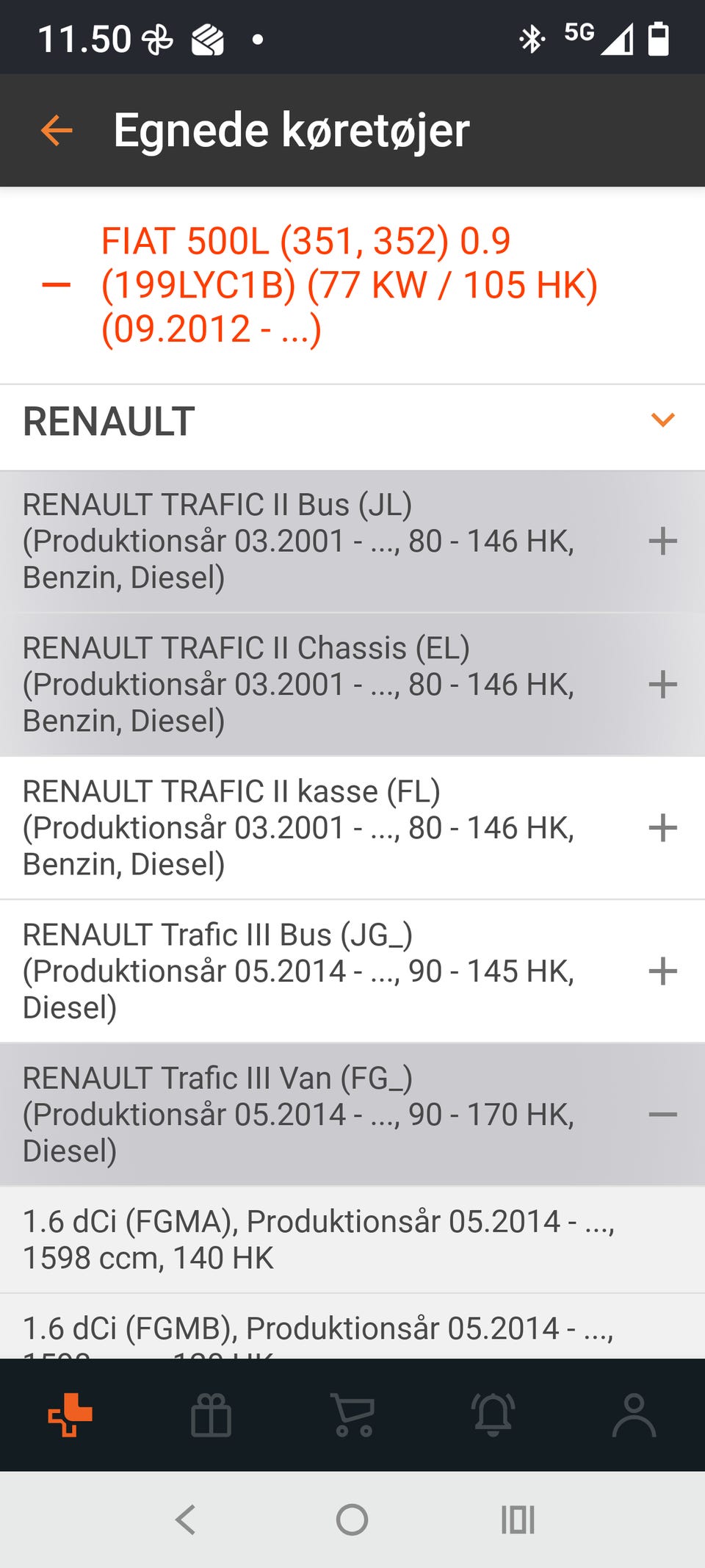Screen dimensions: 705x1568
Task: View the shopping cart
Action: 353,1414
